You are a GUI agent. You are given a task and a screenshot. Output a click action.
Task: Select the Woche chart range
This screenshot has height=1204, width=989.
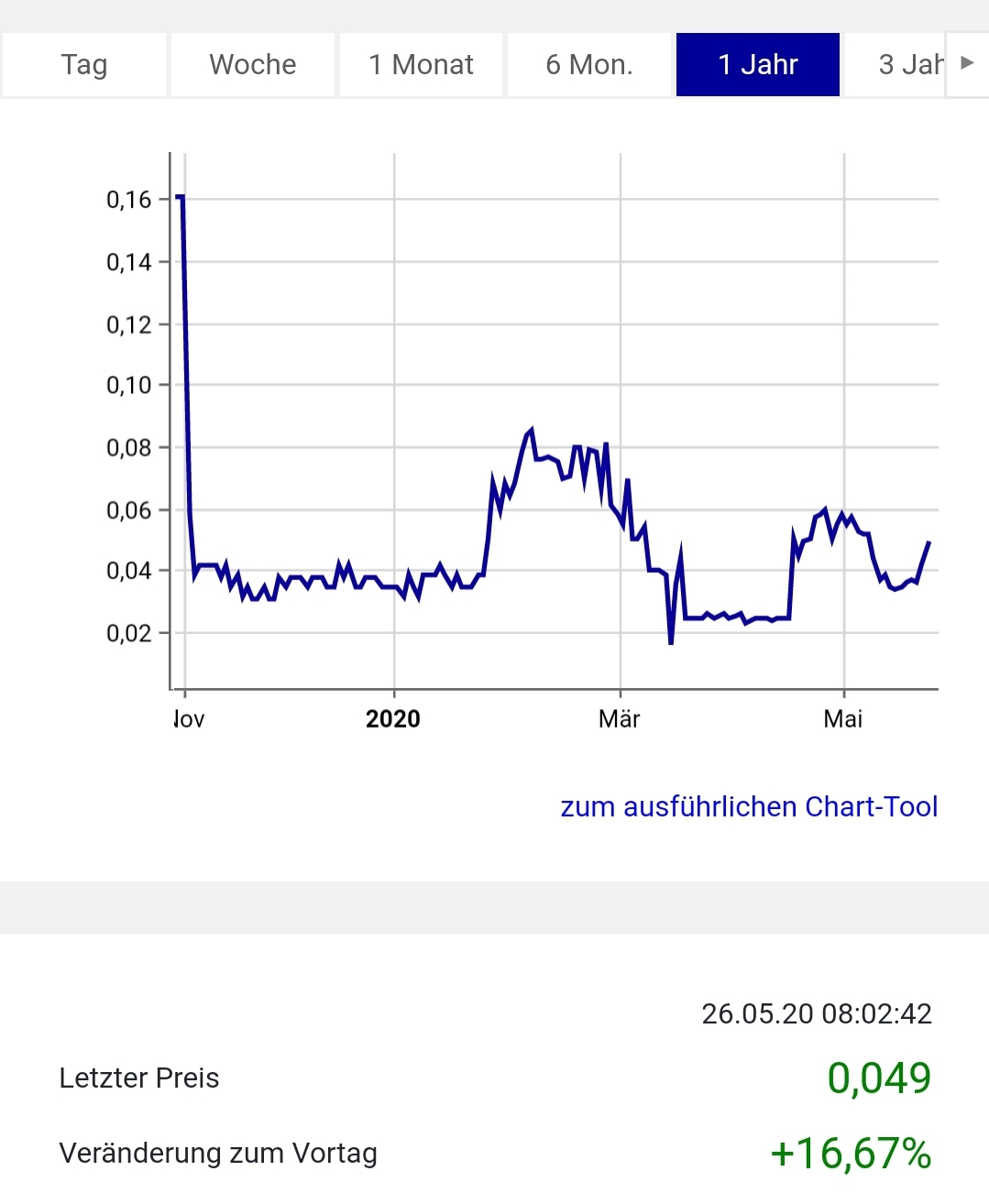pos(253,65)
